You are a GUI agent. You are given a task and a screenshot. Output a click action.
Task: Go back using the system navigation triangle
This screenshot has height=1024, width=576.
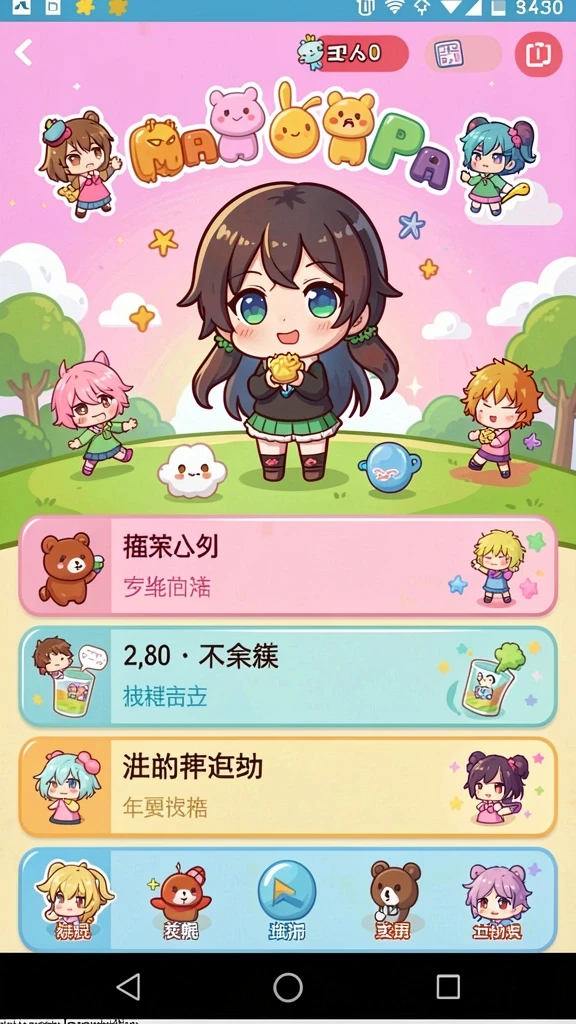point(129,987)
